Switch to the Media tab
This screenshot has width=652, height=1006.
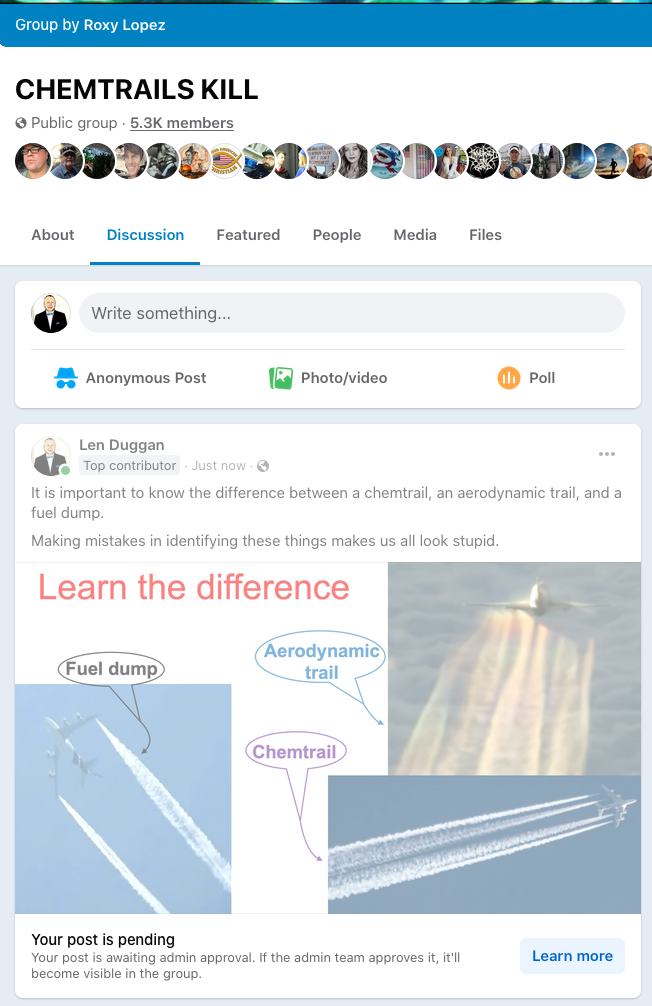pyautogui.click(x=415, y=235)
